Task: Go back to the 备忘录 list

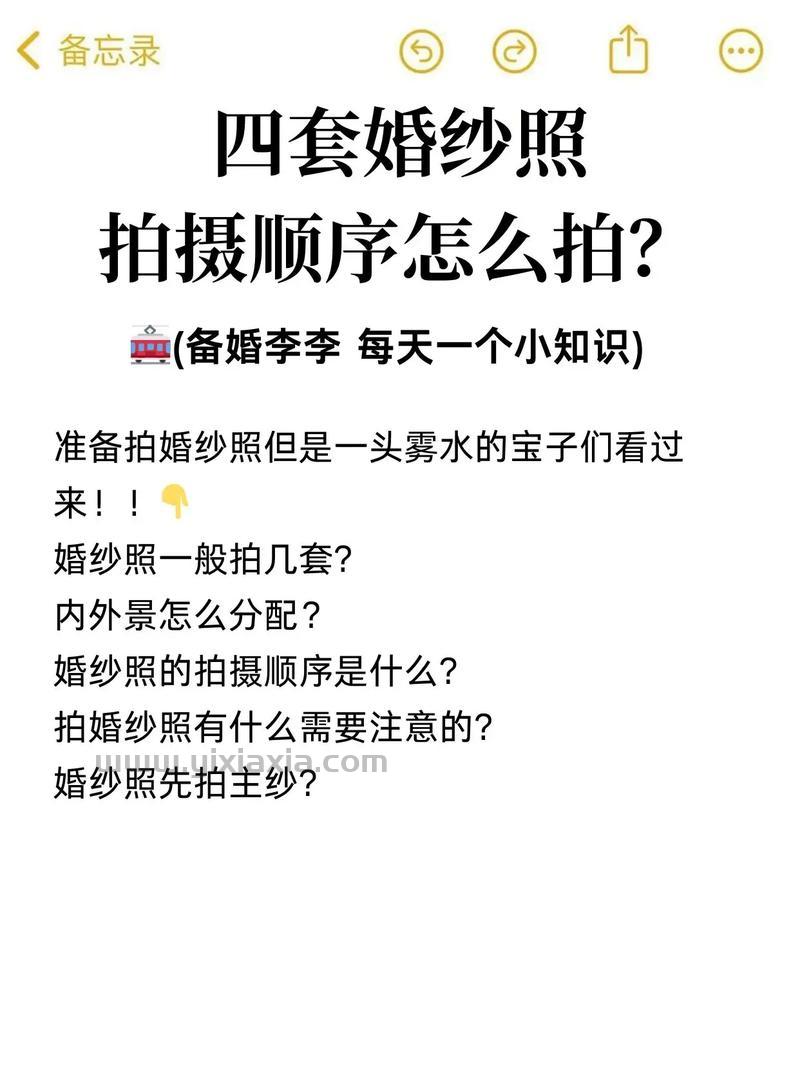Action: pyautogui.click(x=88, y=50)
